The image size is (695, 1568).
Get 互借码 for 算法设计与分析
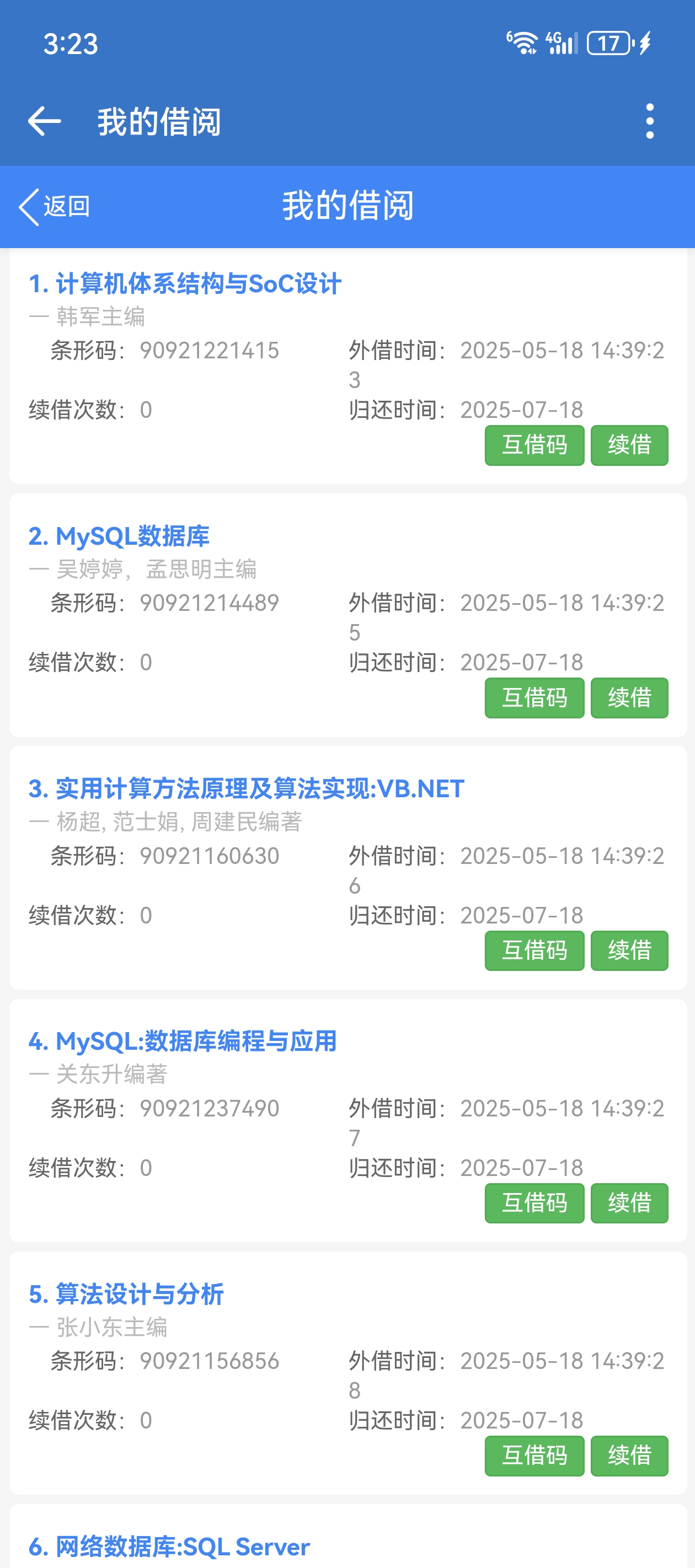[533, 1456]
